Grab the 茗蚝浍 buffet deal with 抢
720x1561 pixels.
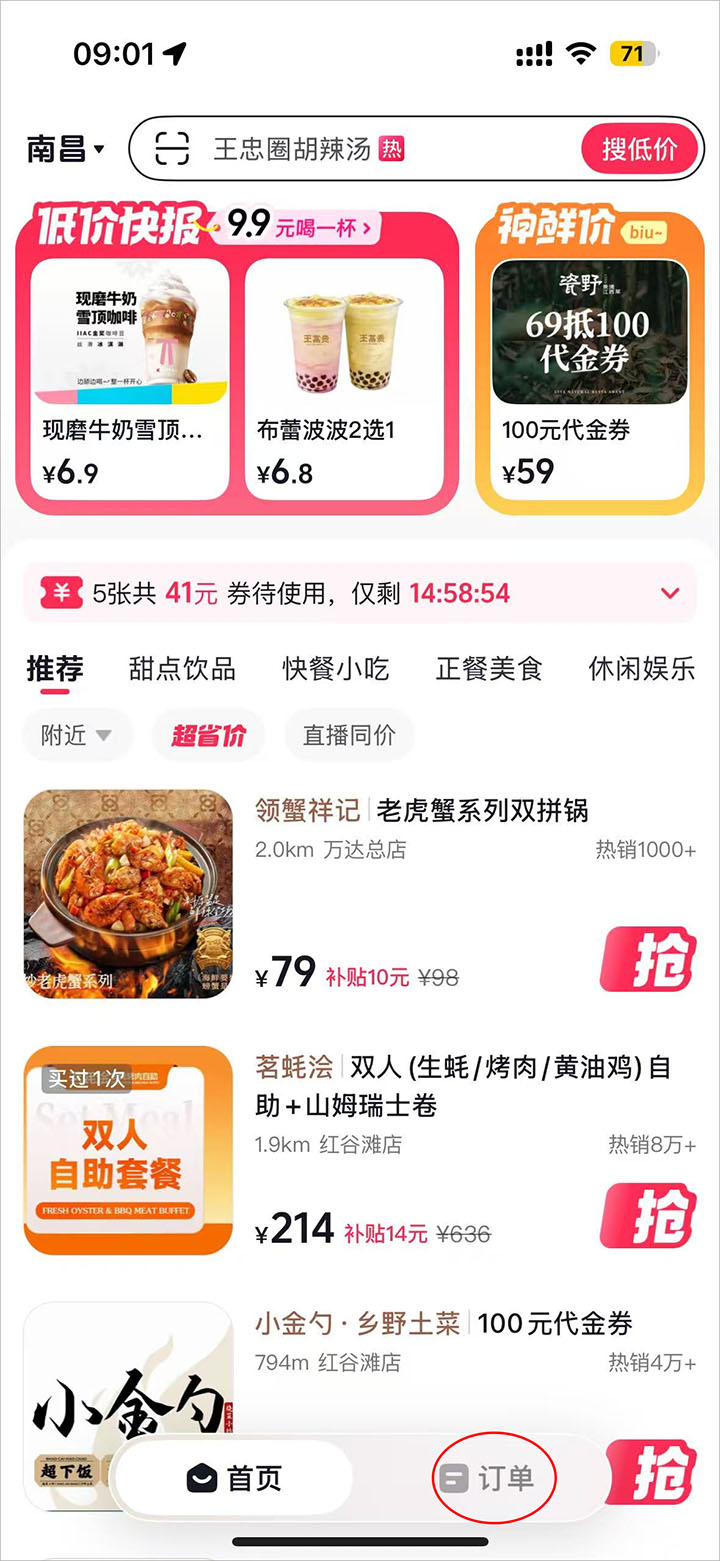point(647,1215)
